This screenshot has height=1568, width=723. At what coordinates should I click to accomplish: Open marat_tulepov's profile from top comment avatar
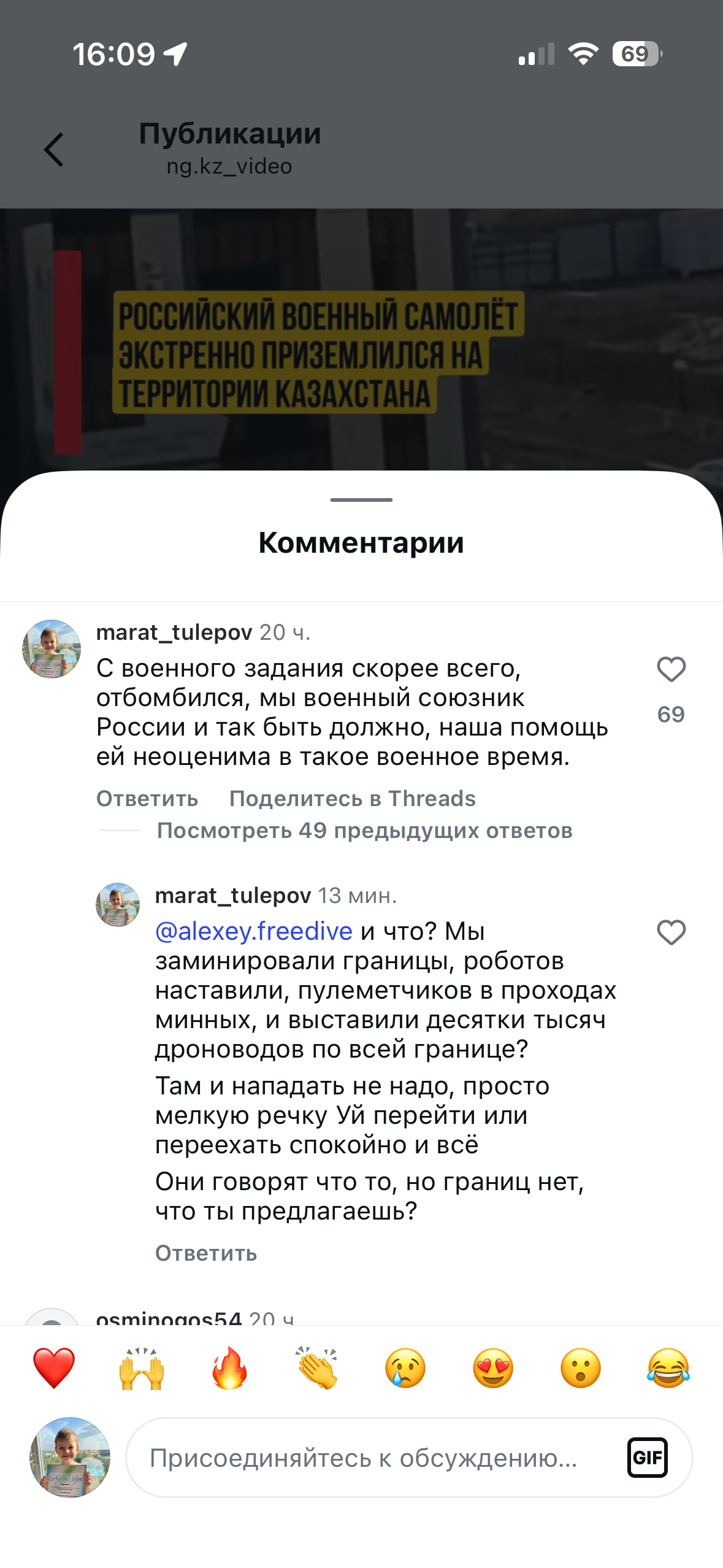point(52,649)
